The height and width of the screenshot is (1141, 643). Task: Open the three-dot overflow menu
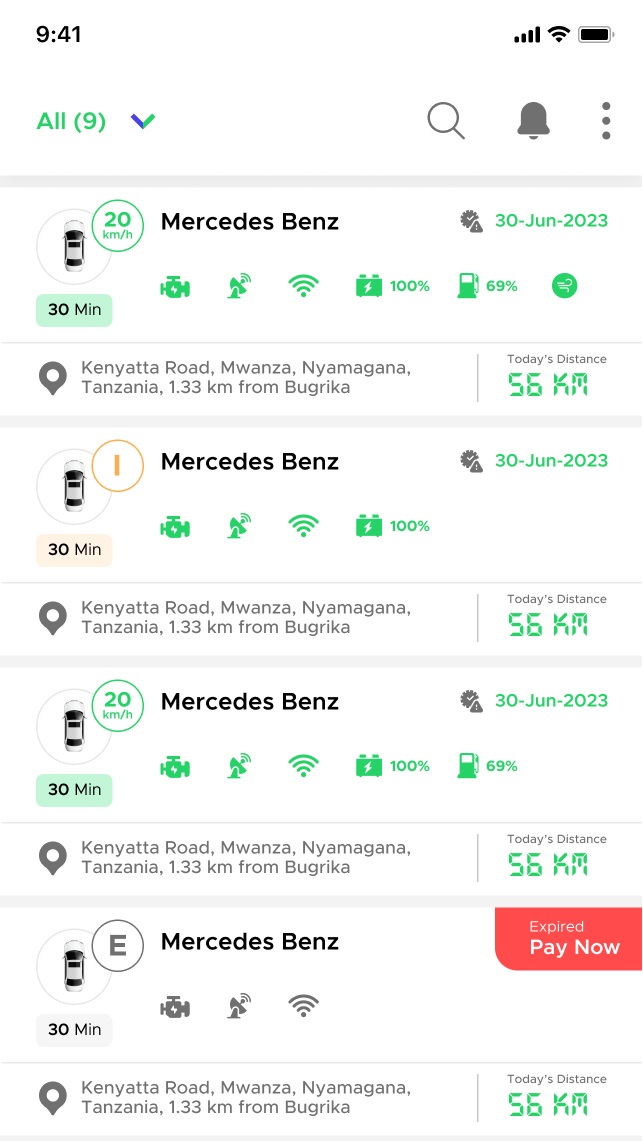point(606,120)
